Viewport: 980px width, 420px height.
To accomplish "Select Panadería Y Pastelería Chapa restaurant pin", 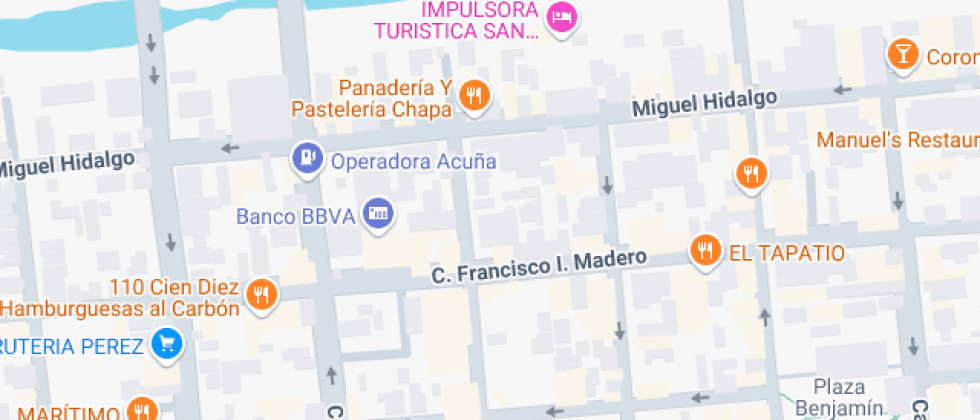I will 473,95.
